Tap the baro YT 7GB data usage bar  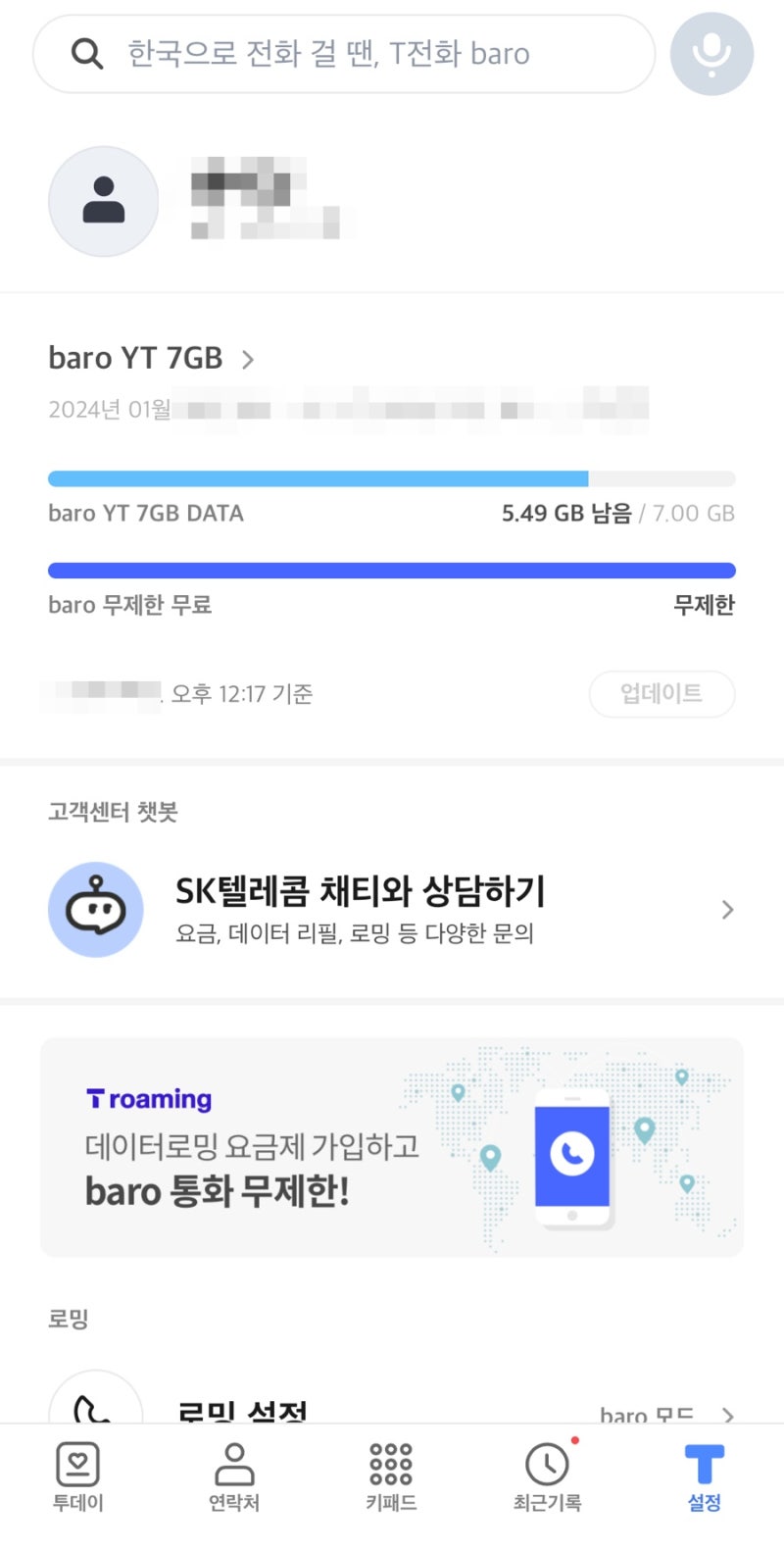[392, 478]
